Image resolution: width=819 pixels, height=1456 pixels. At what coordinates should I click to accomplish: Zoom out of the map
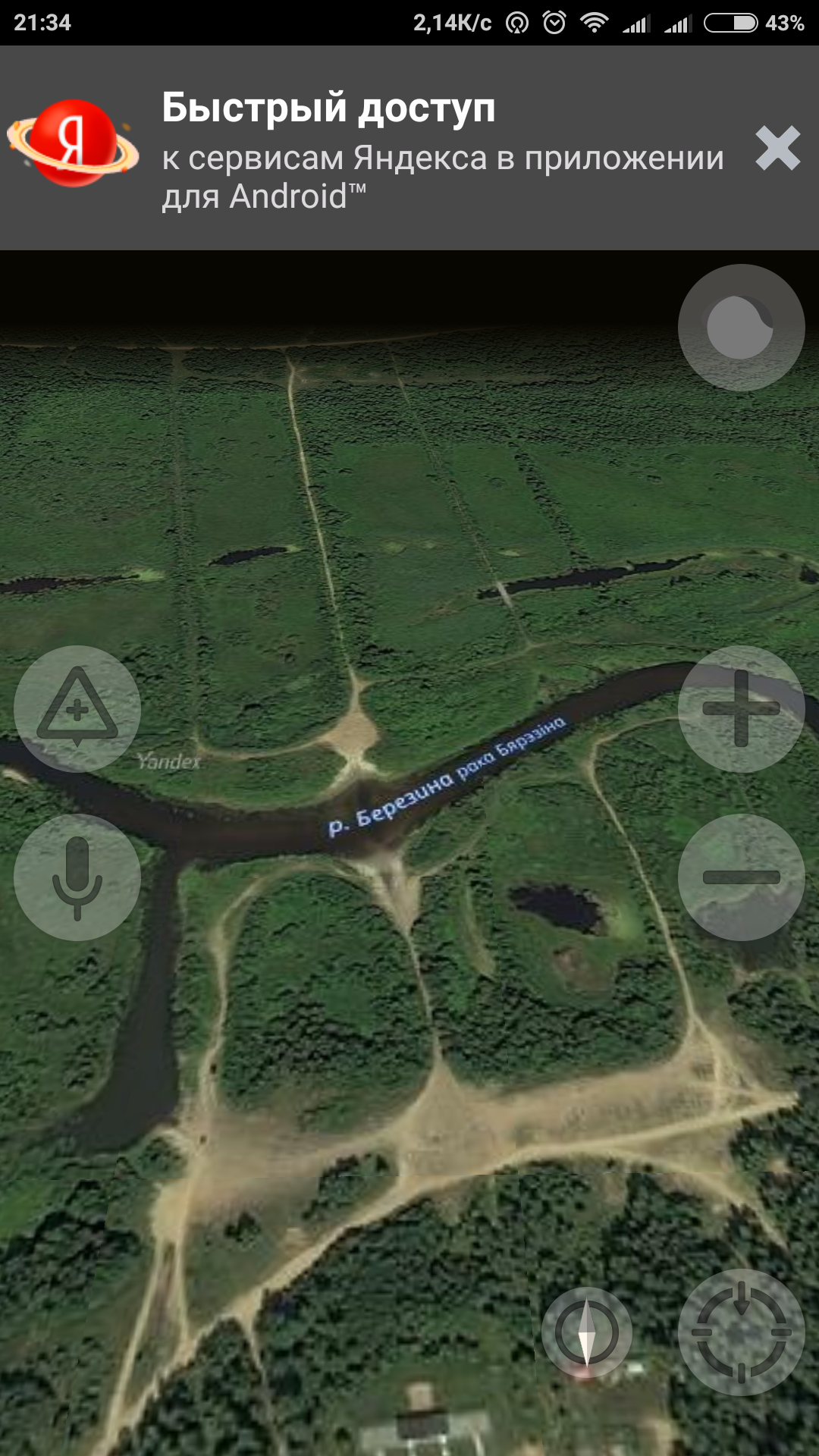tap(741, 877)
